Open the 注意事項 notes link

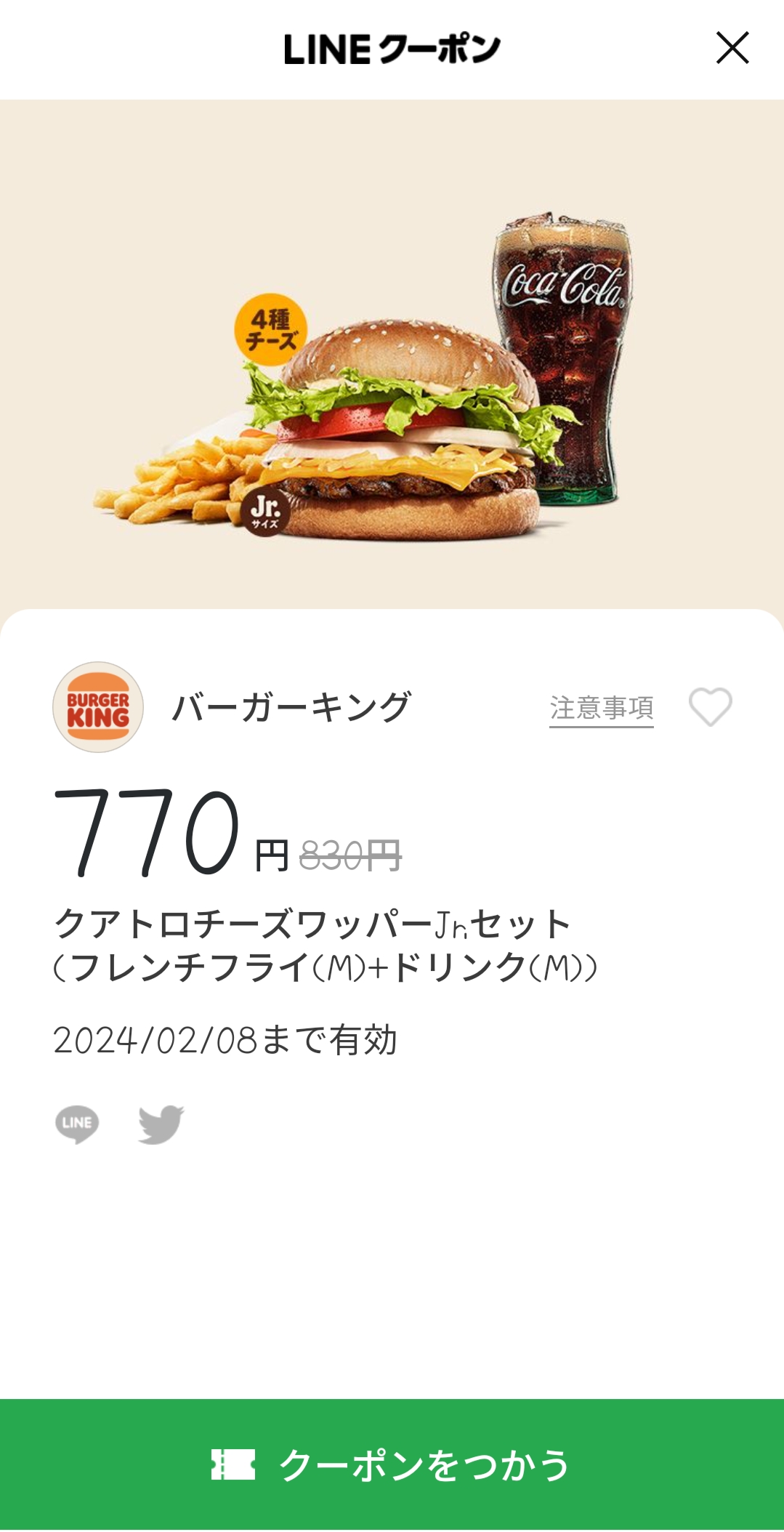601,708
